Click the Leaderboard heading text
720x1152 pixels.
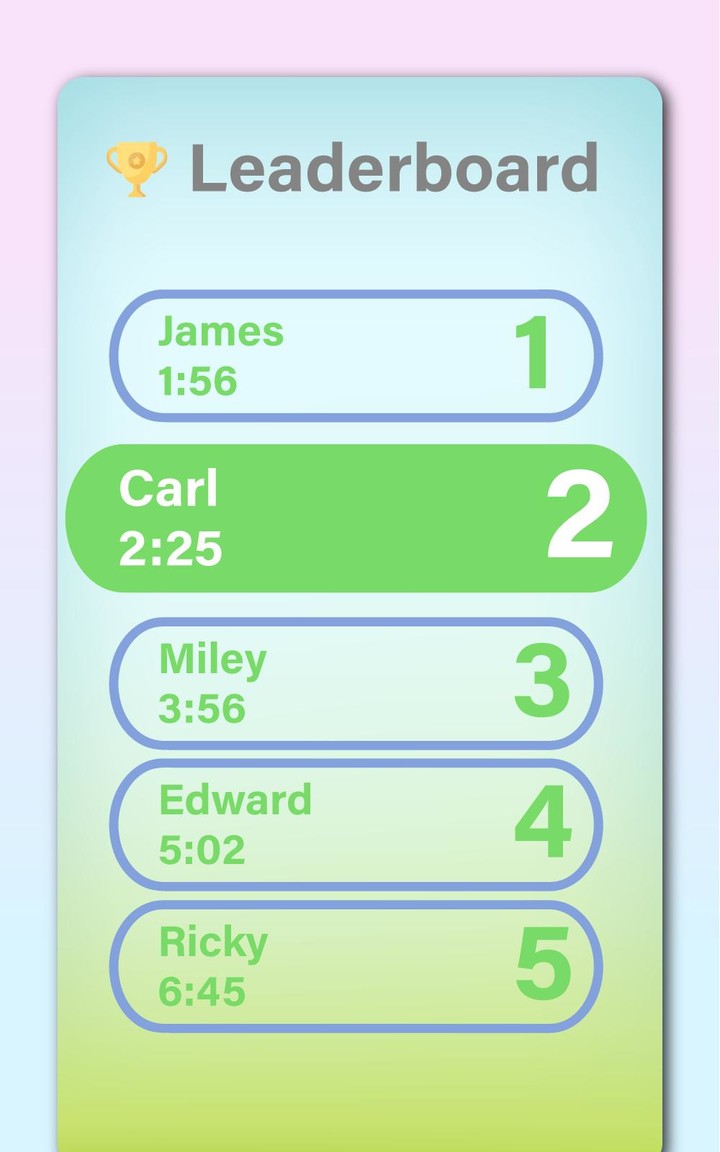coord(395,168)
